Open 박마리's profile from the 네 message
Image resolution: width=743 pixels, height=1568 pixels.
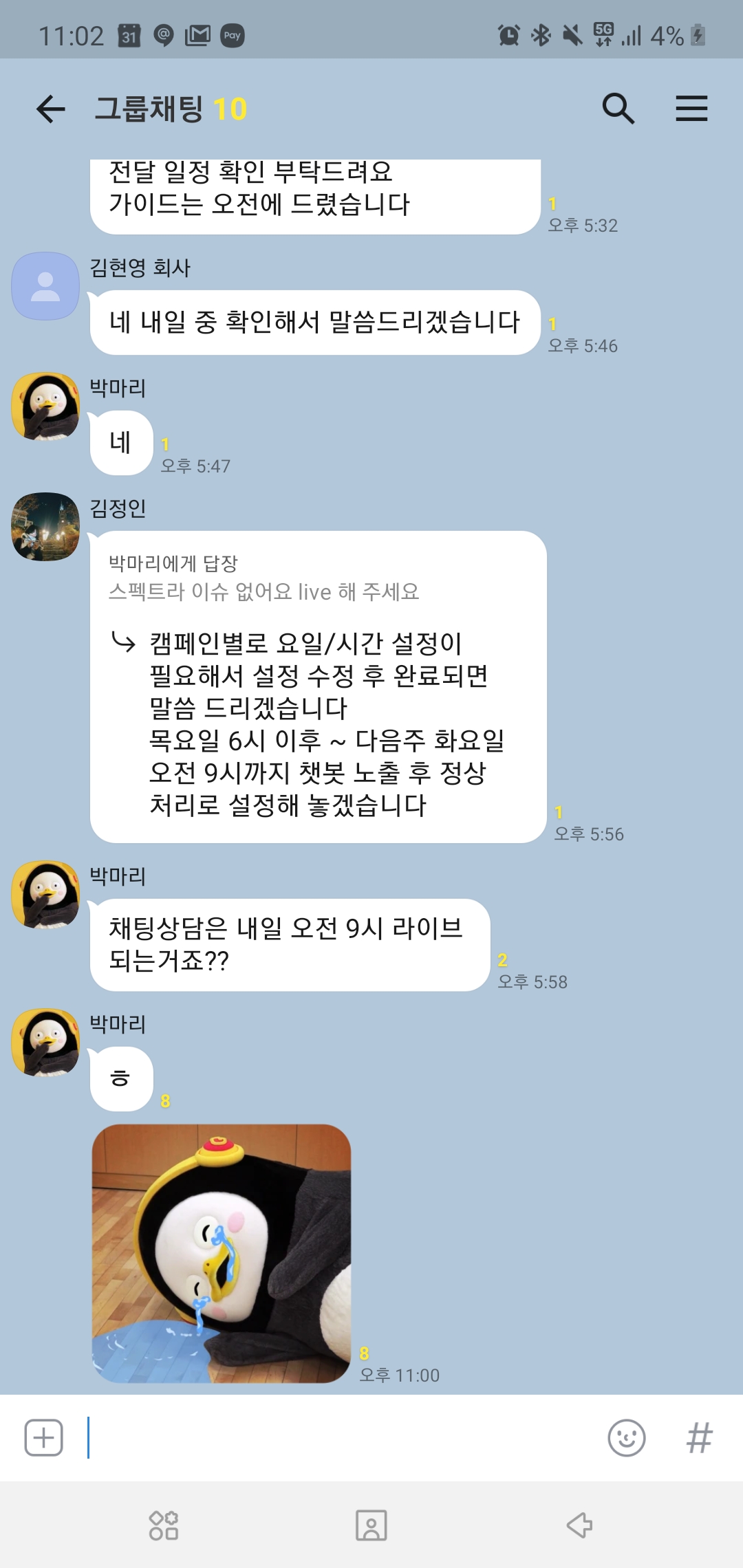45,406
